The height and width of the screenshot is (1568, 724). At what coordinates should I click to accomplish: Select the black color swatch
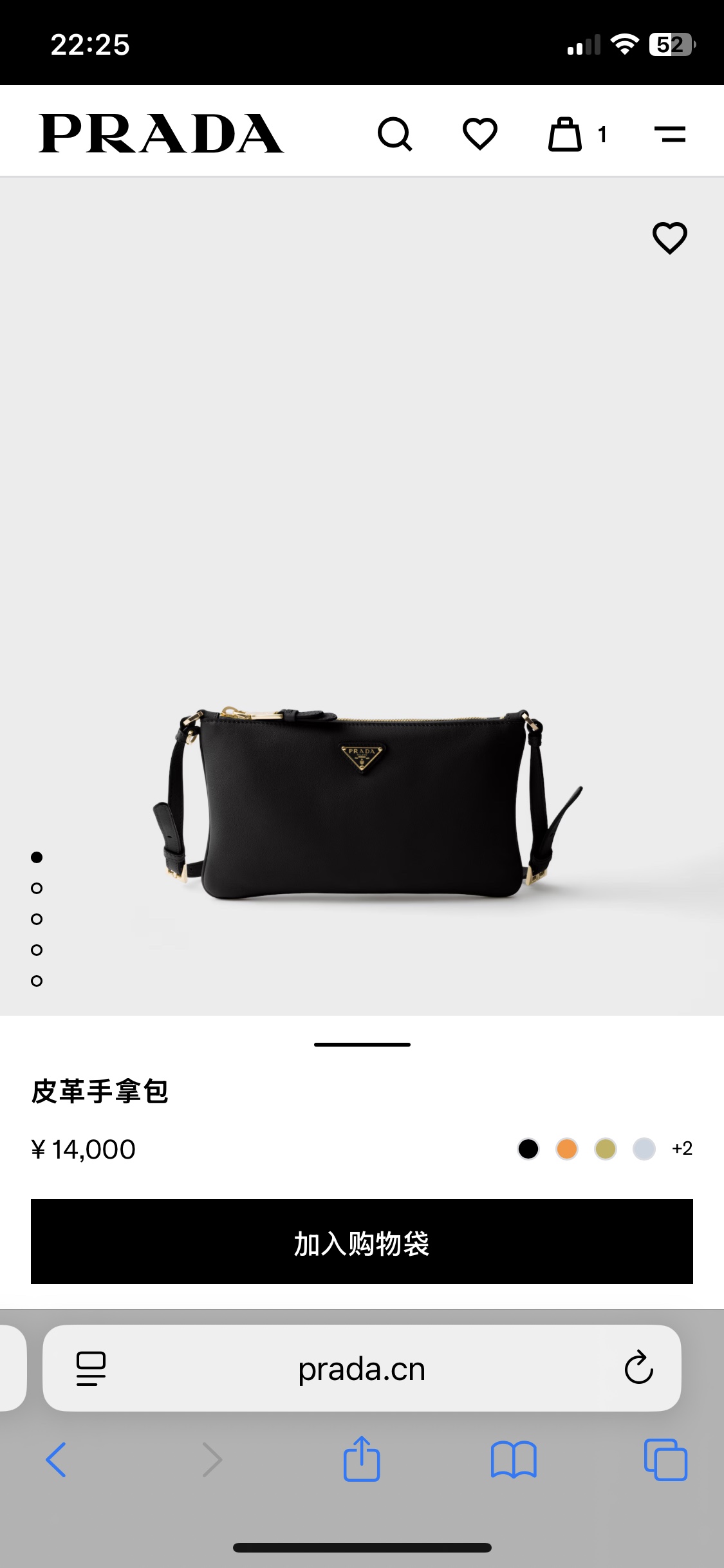pos(528,1149)
